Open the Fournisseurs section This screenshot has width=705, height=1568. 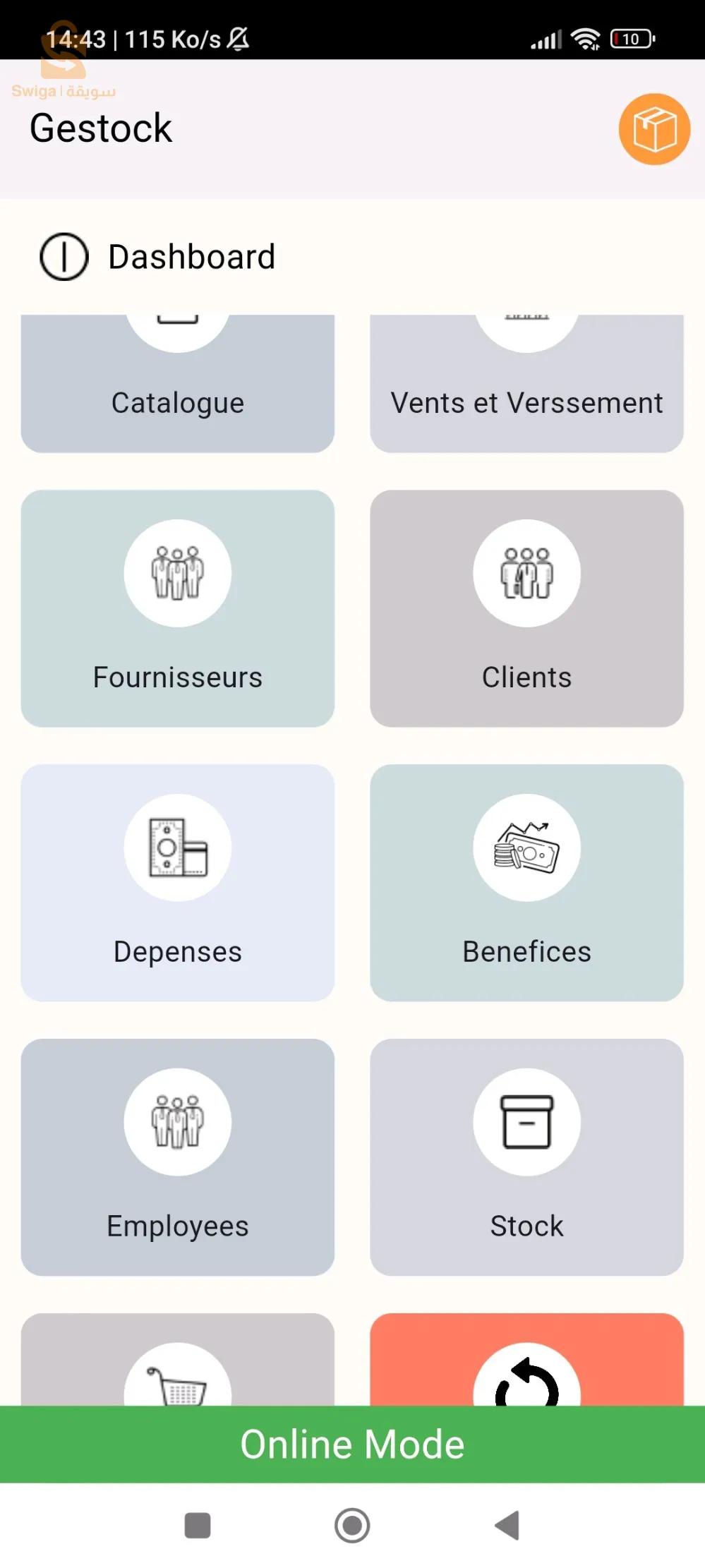tap(177, 608)
